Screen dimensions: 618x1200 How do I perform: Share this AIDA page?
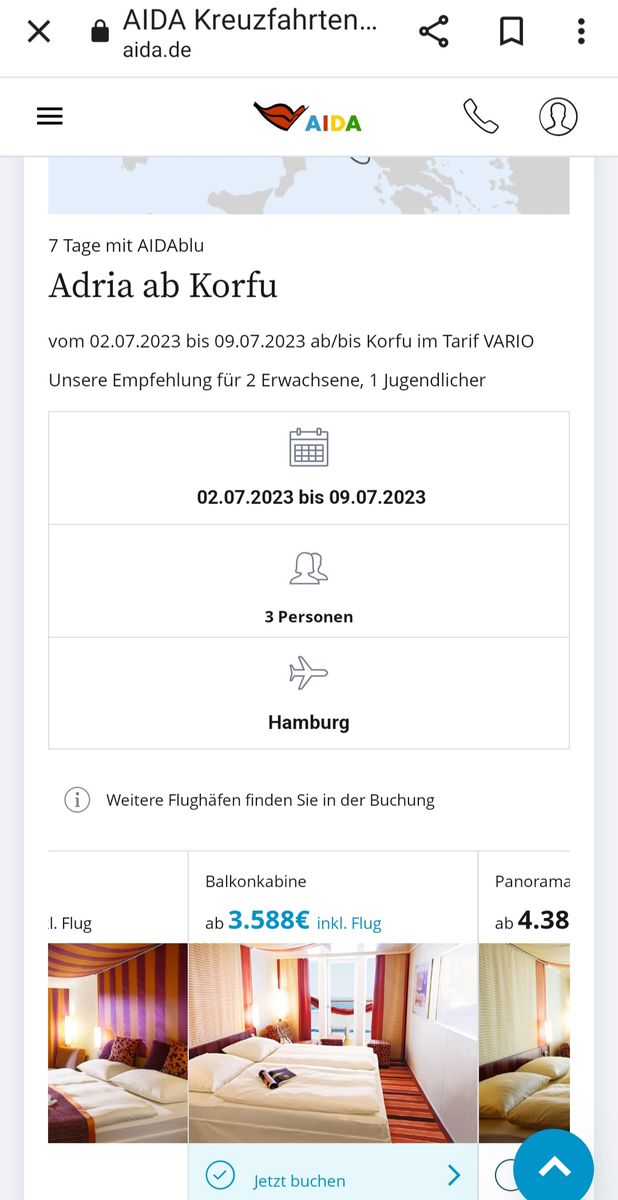(x=434, y=32)
